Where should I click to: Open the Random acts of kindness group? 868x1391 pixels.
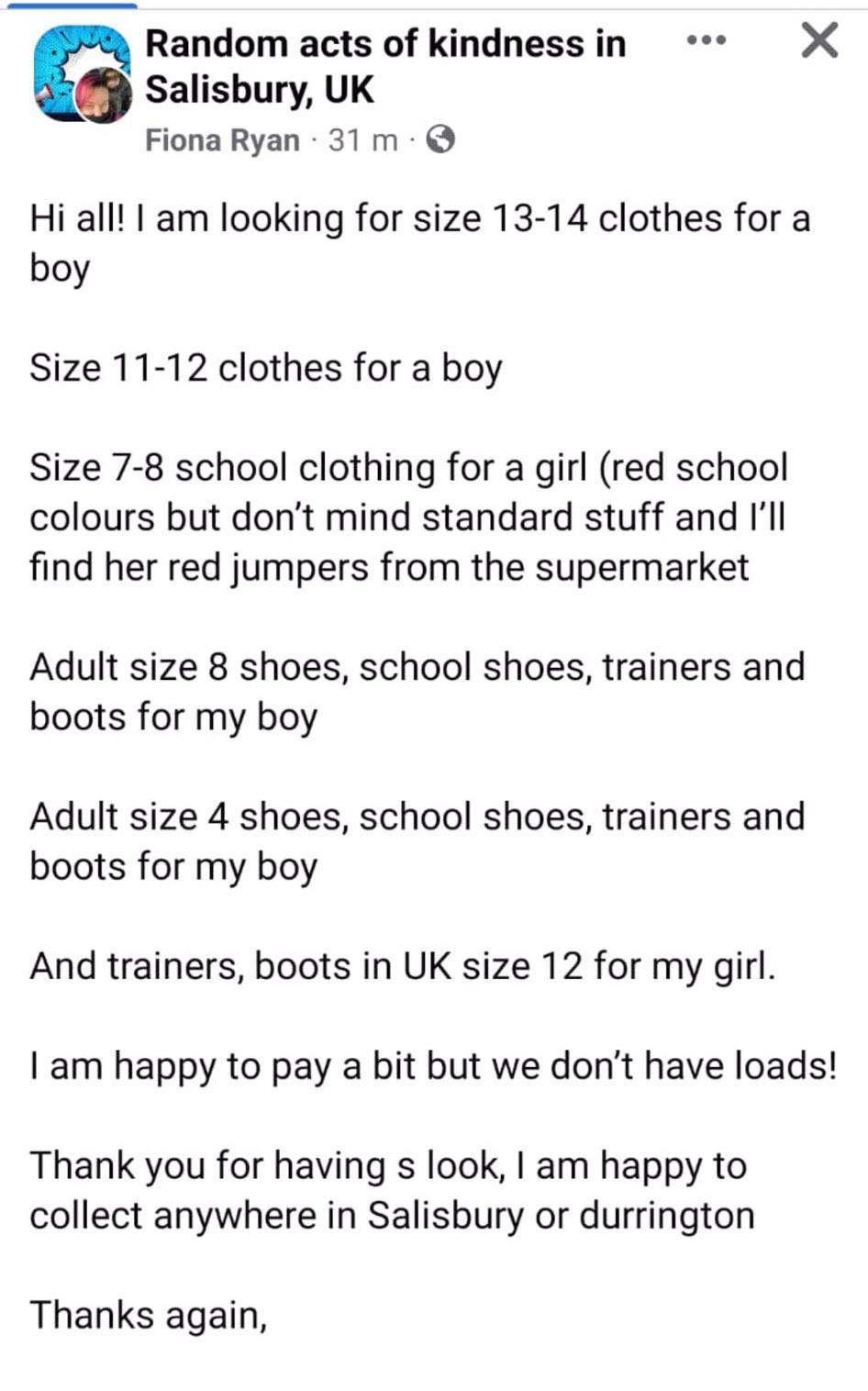click(385, 66)
